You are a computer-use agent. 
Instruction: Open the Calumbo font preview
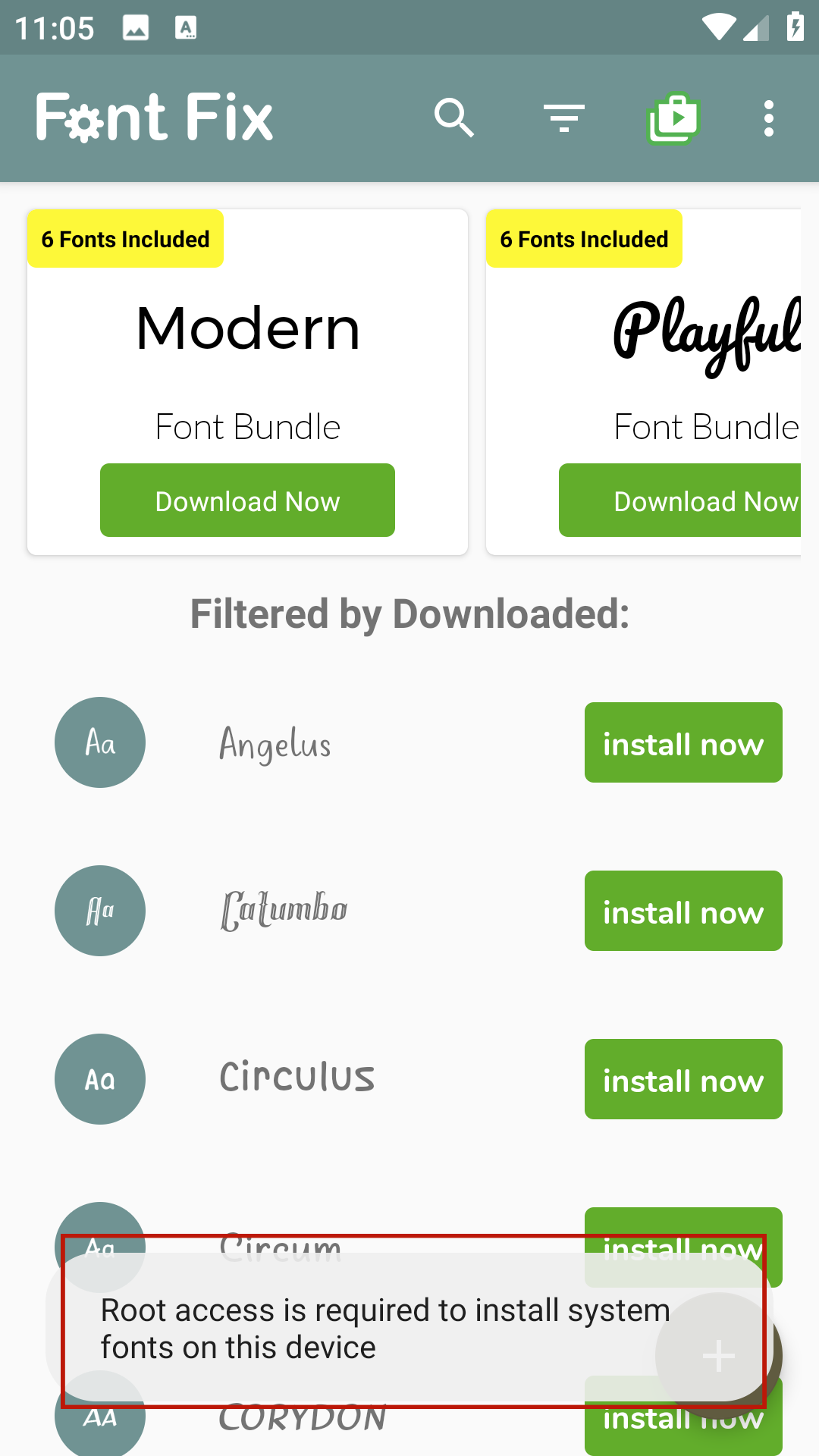click(x=100, y=911)
